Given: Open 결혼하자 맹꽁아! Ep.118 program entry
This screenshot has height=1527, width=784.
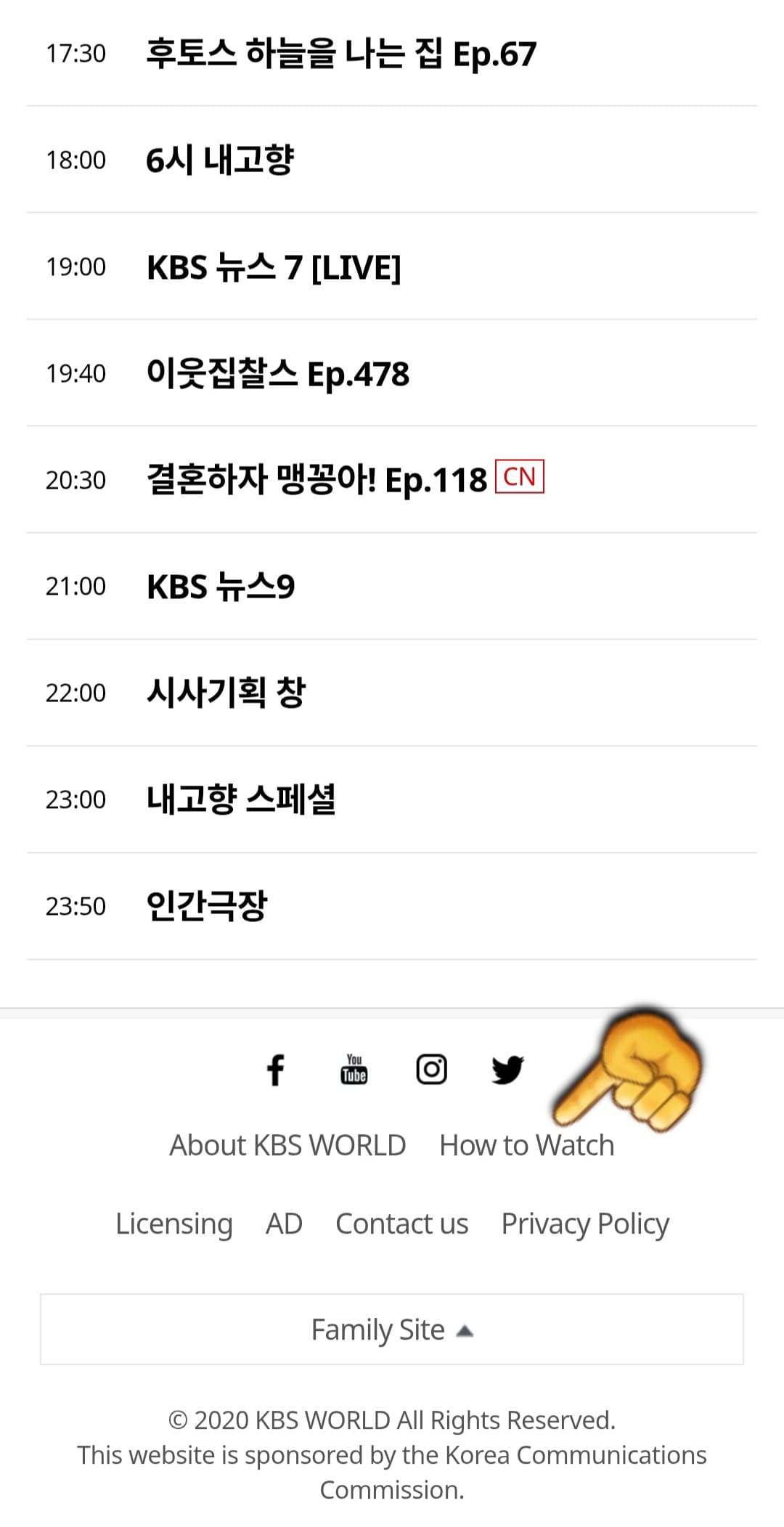Looking at the screenshot, I should (316, 479).
